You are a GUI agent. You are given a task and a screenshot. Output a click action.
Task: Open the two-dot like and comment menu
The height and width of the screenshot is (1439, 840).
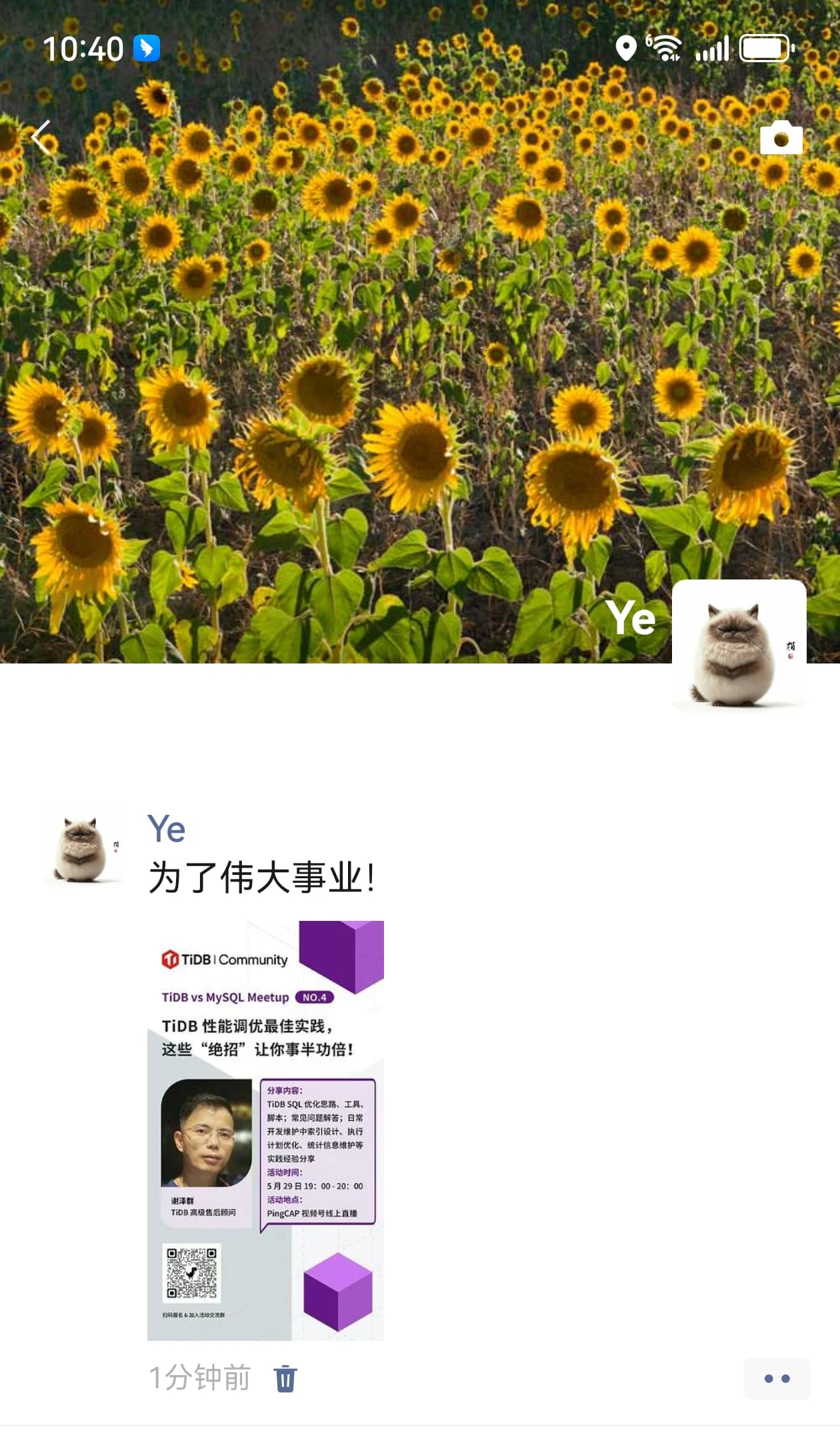tap(777, 1378)
